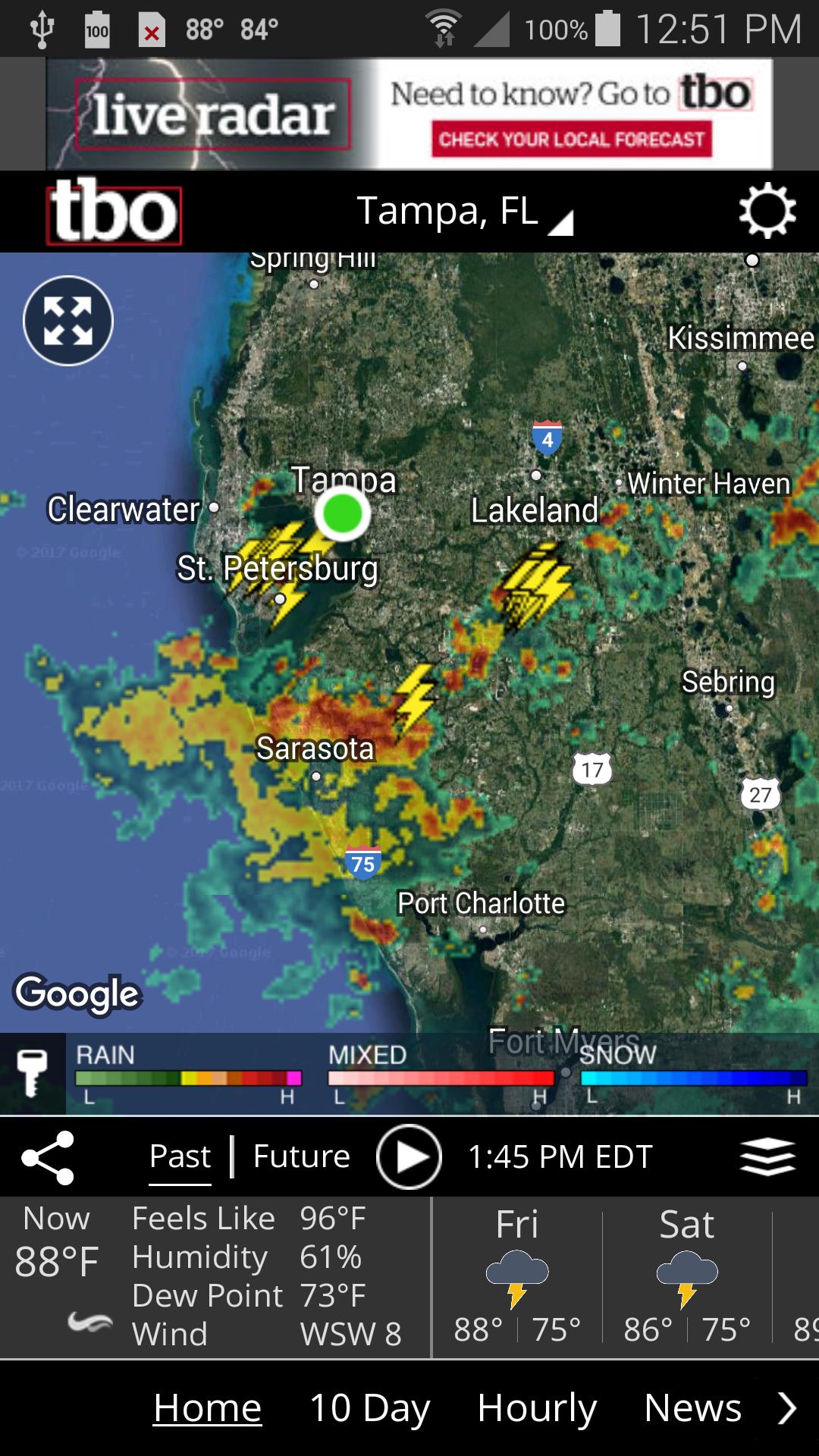This screenshot has height=1456, width=819.
Task: Open the map layers icon
Action: coord(766,1156)
